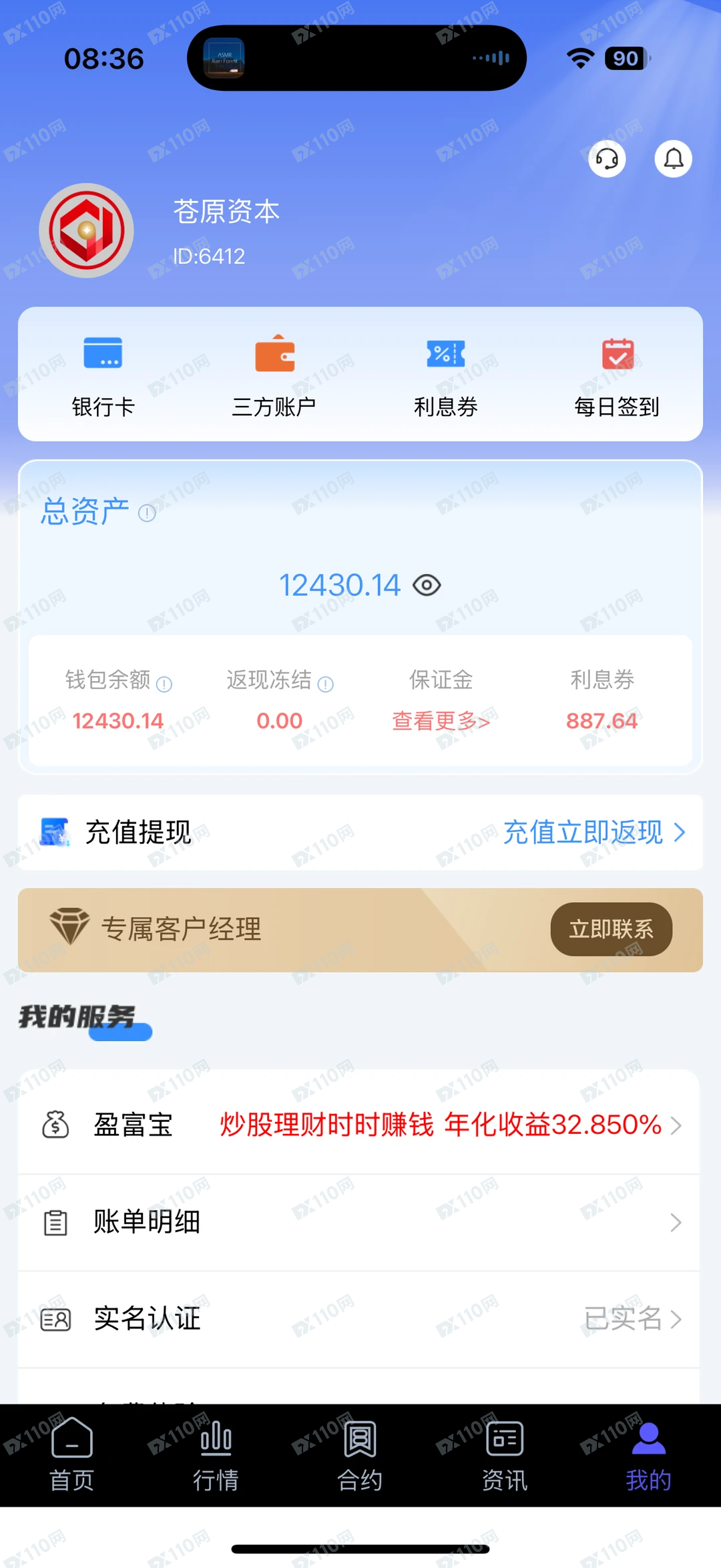Show info for 钱包余额
Screen dimensions: 721x1568
[164, 684]
